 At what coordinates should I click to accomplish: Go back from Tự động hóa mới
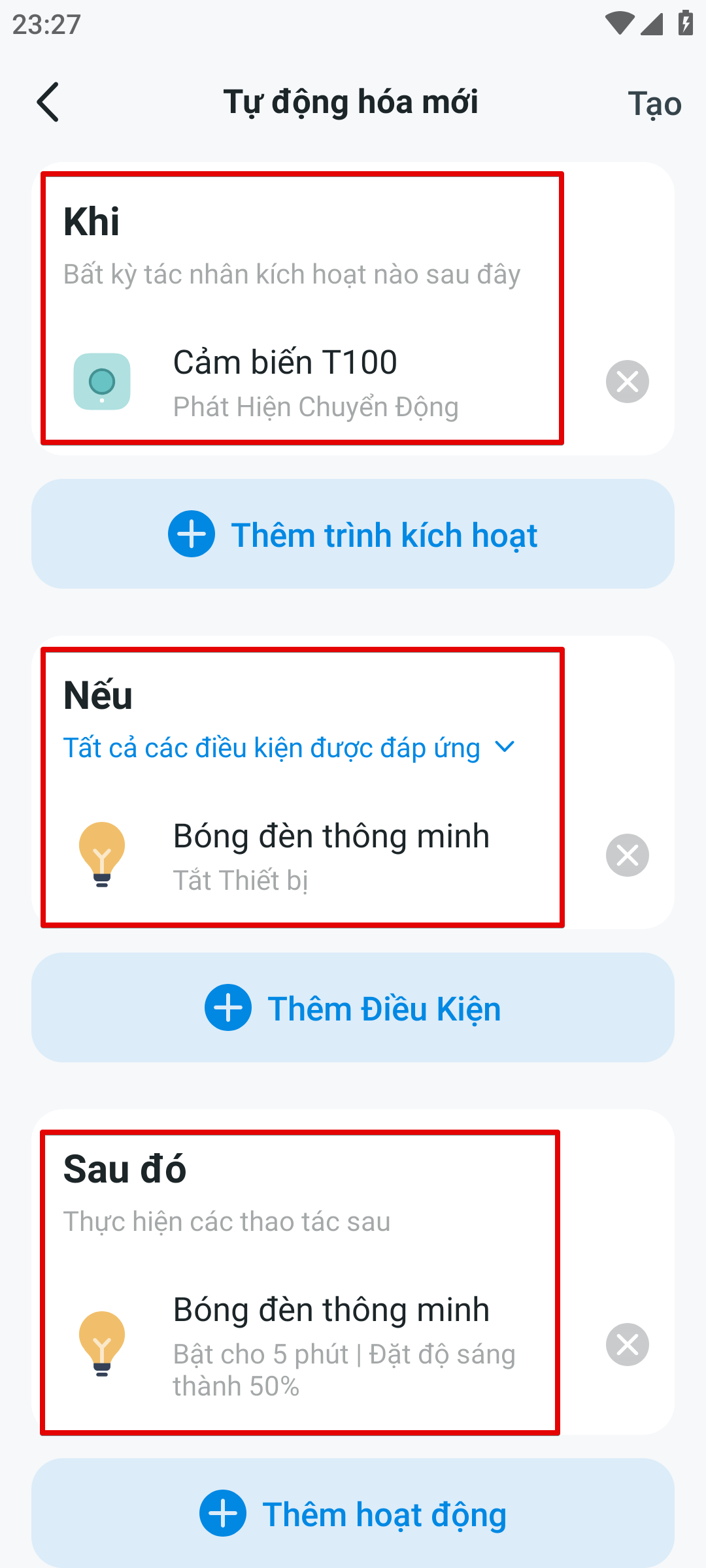(48, 103)
